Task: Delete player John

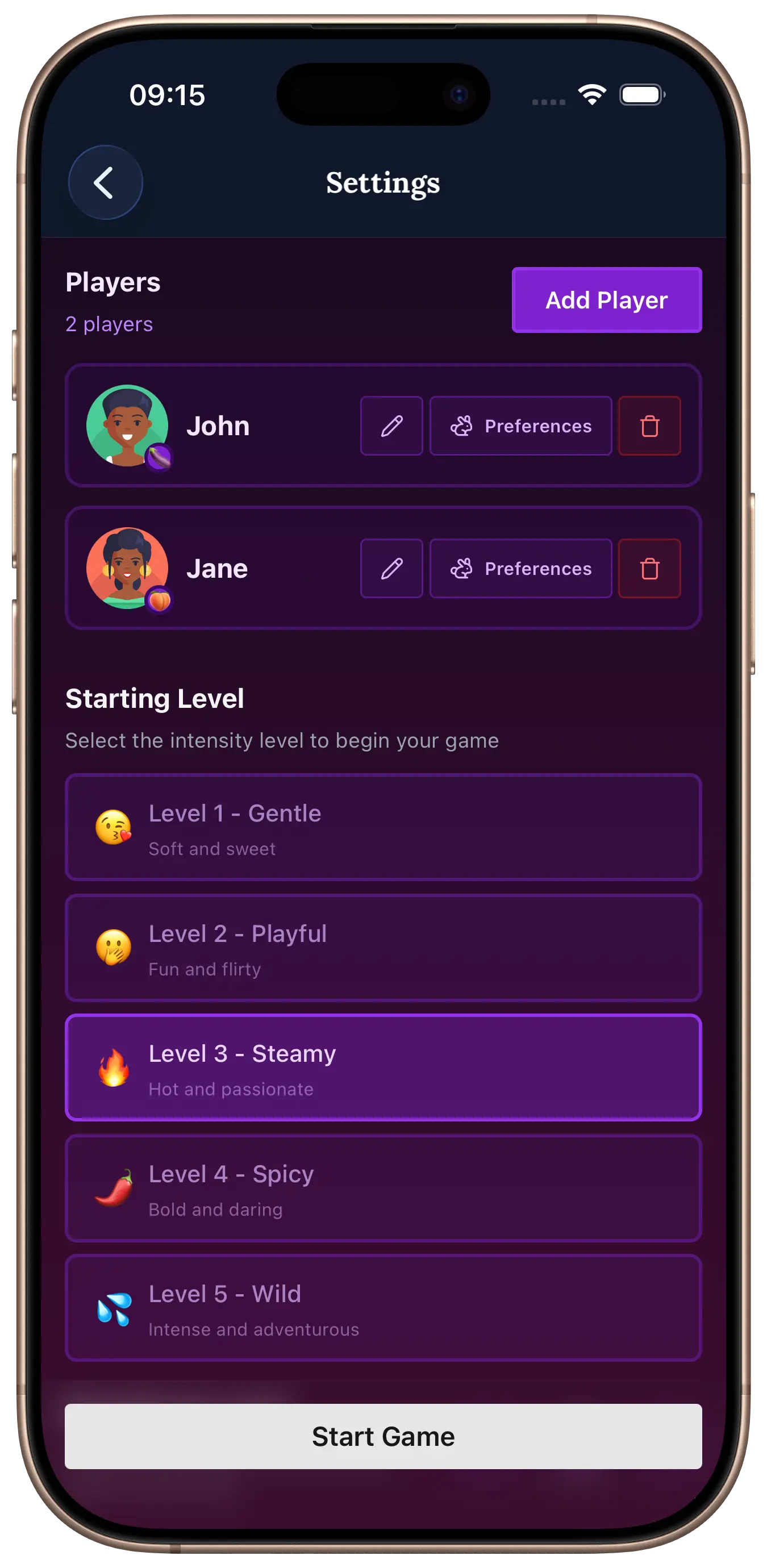Action: (649, 426)
